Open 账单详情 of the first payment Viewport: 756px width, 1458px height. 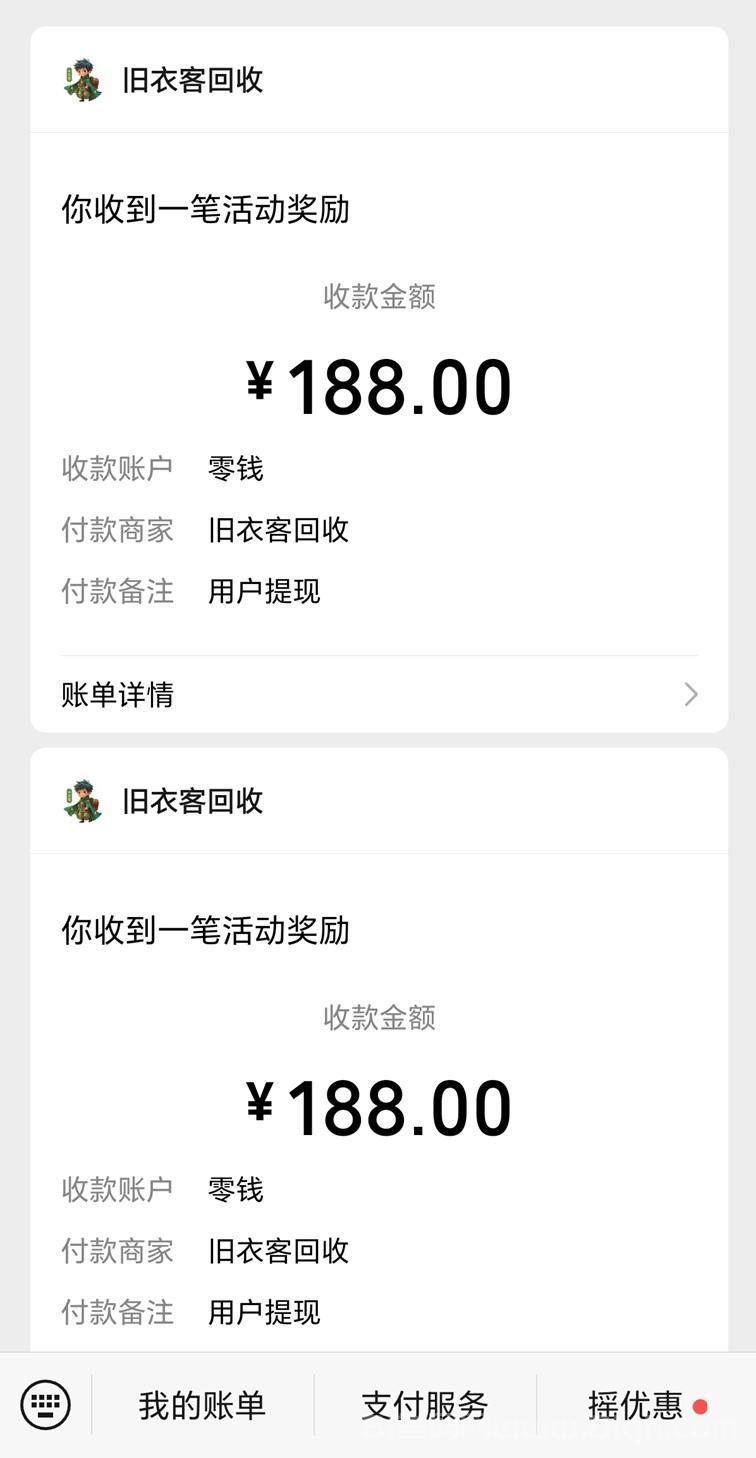378,694
